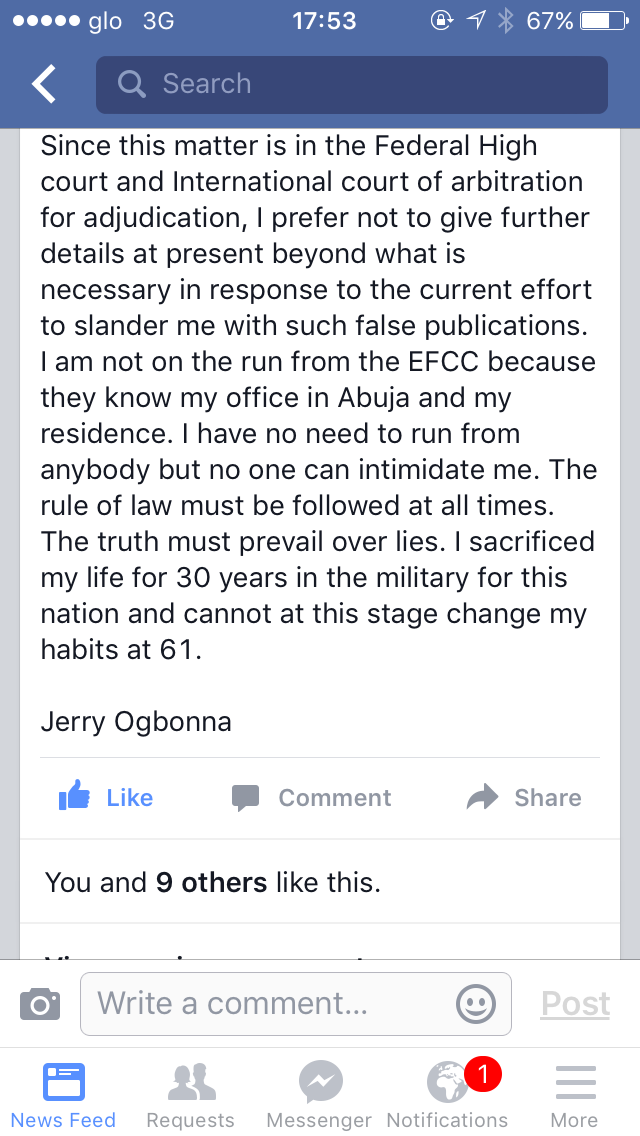View who likes this post
The height and width of the screenshot is (1136, 640).
click(212, 883)
